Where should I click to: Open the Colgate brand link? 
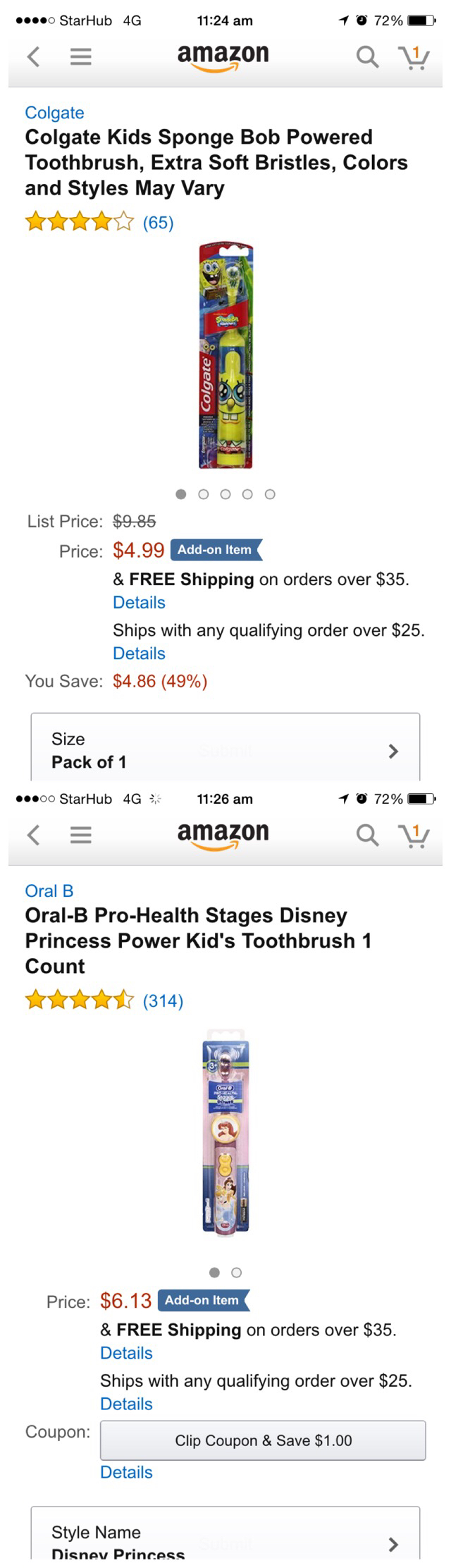(x=54, y=113)
